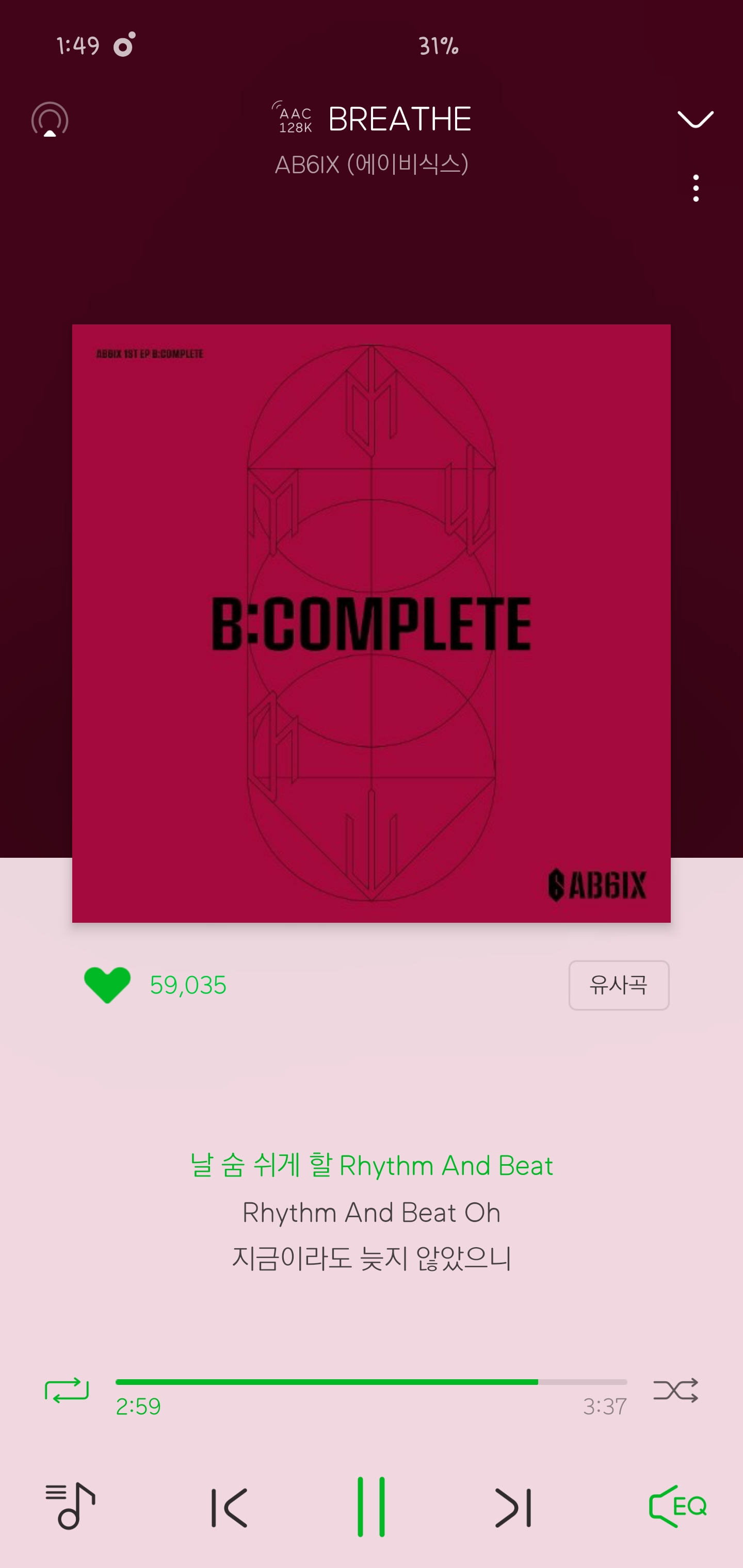Tap the B:COMPLETE album cover
The height and width of the screenshot is (1568, 743).
(372, 623)
